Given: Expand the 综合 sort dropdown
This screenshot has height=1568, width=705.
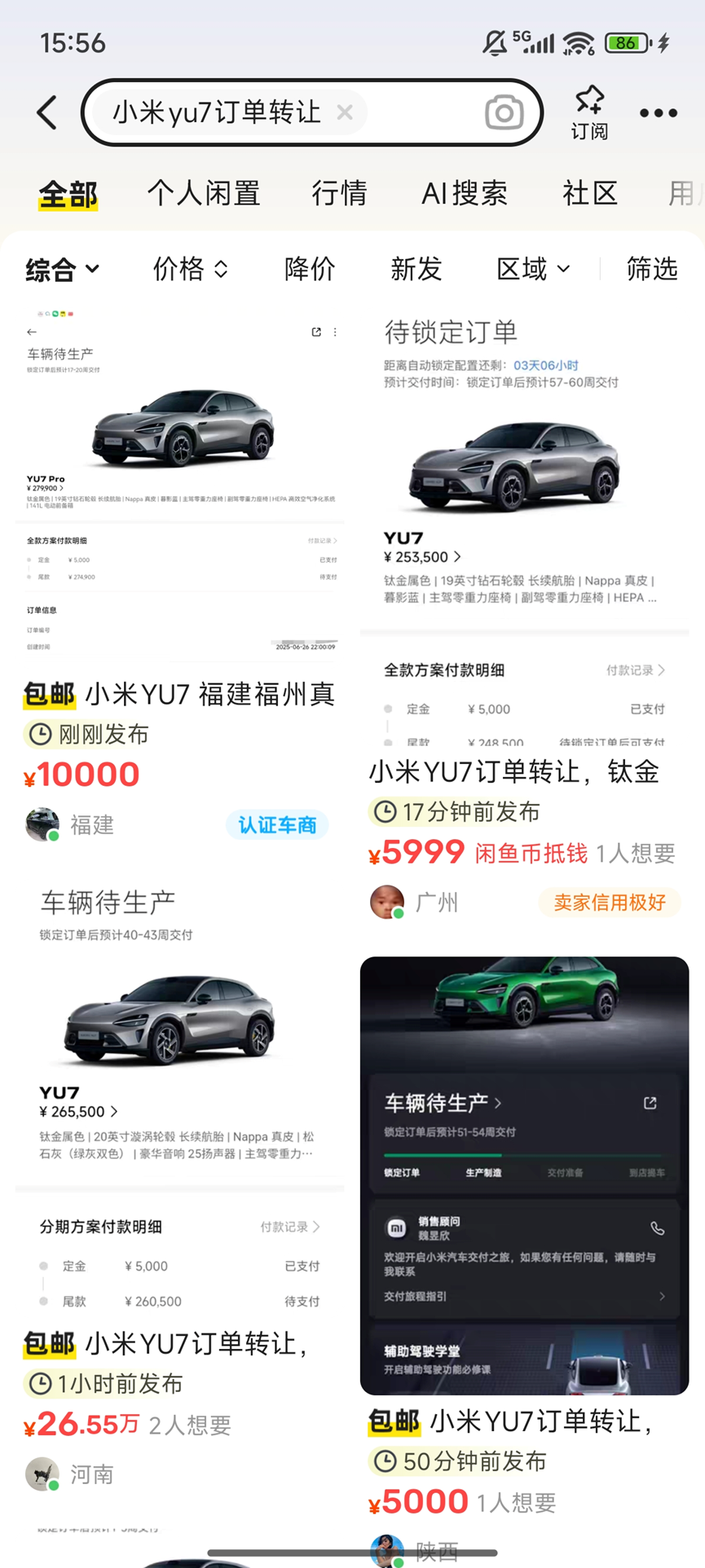Looking at the screenshot, I should pyautogui.click(x=62, y=269).
